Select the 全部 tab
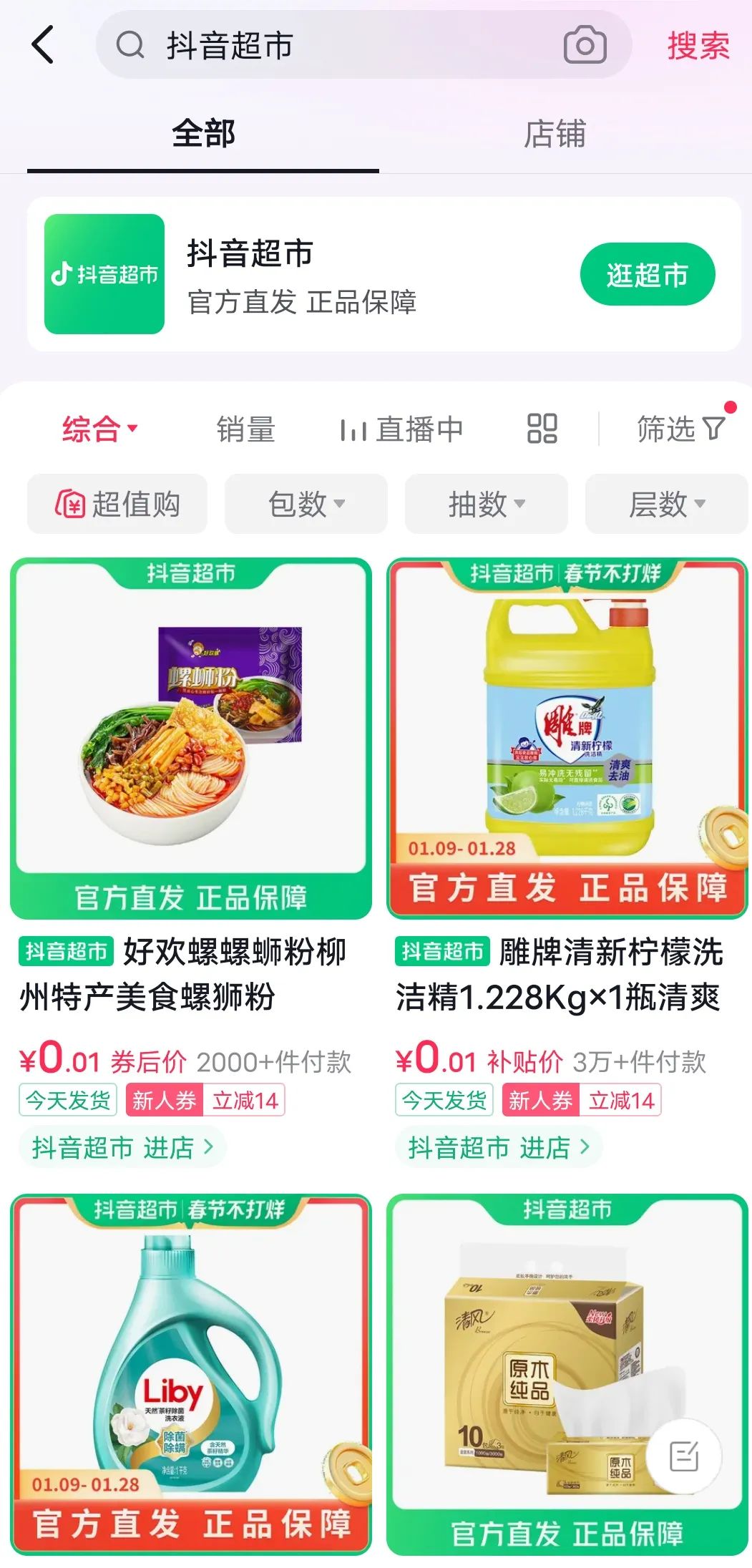This screenshot has height=1568, width=752. coord(203,134)
